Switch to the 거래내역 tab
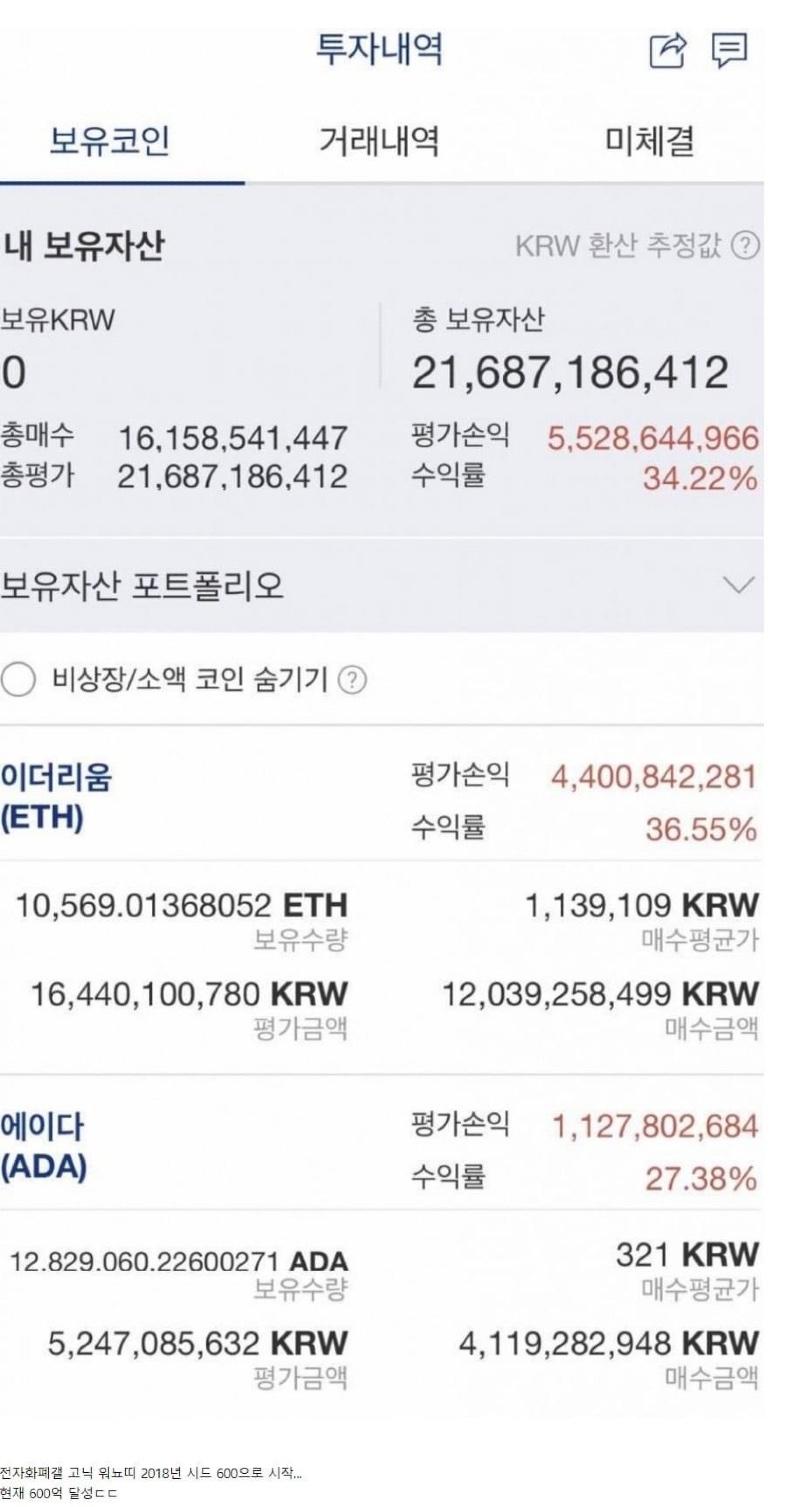800x1507 pixels. [378, 141]
